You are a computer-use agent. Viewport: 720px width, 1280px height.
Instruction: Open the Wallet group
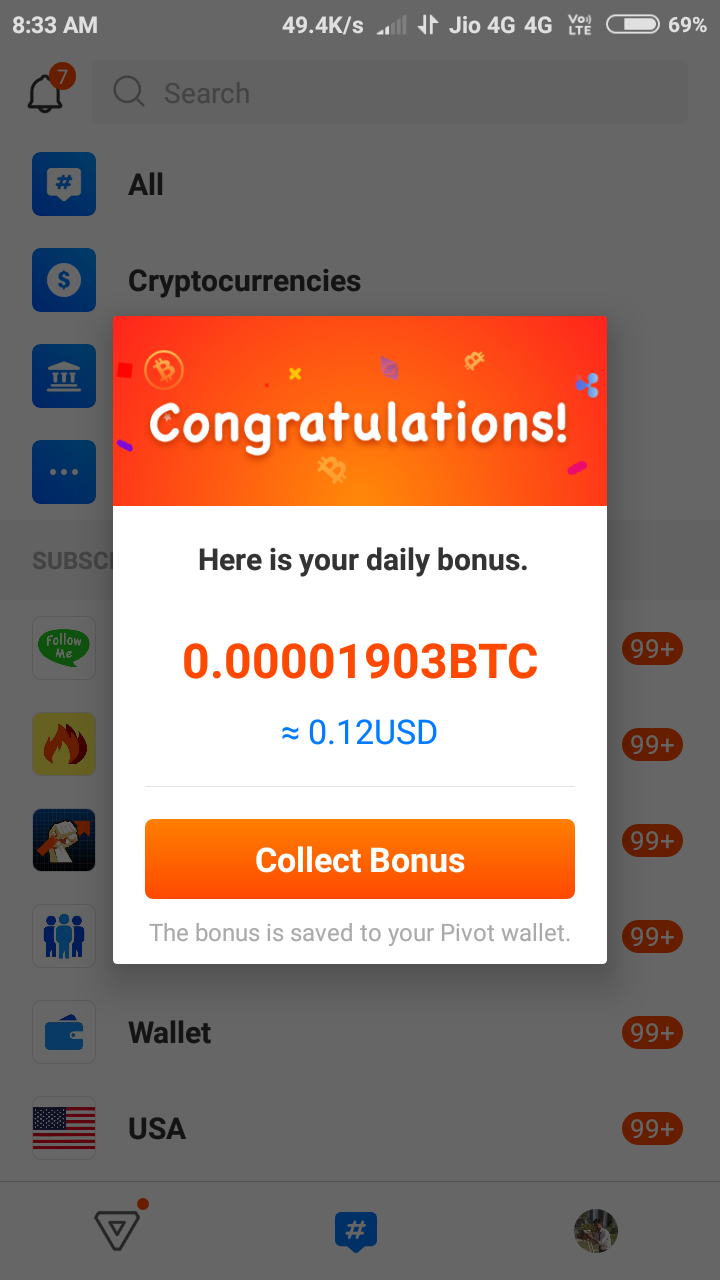coord(170,1032)
